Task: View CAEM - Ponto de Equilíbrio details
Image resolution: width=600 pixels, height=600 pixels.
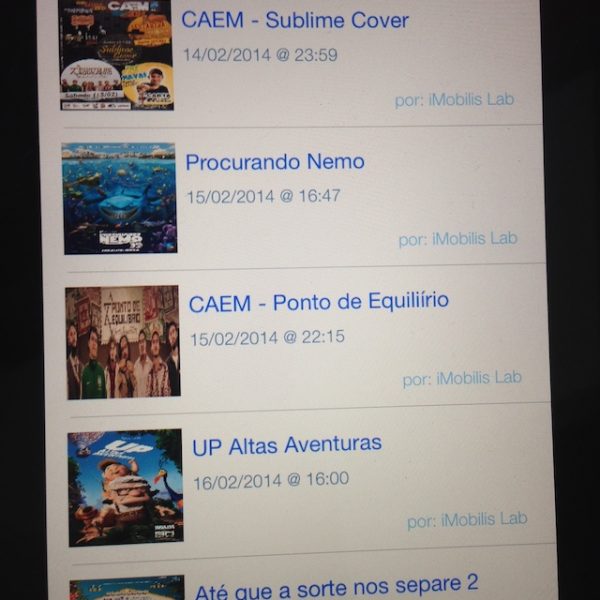Action: click(319, 301)
